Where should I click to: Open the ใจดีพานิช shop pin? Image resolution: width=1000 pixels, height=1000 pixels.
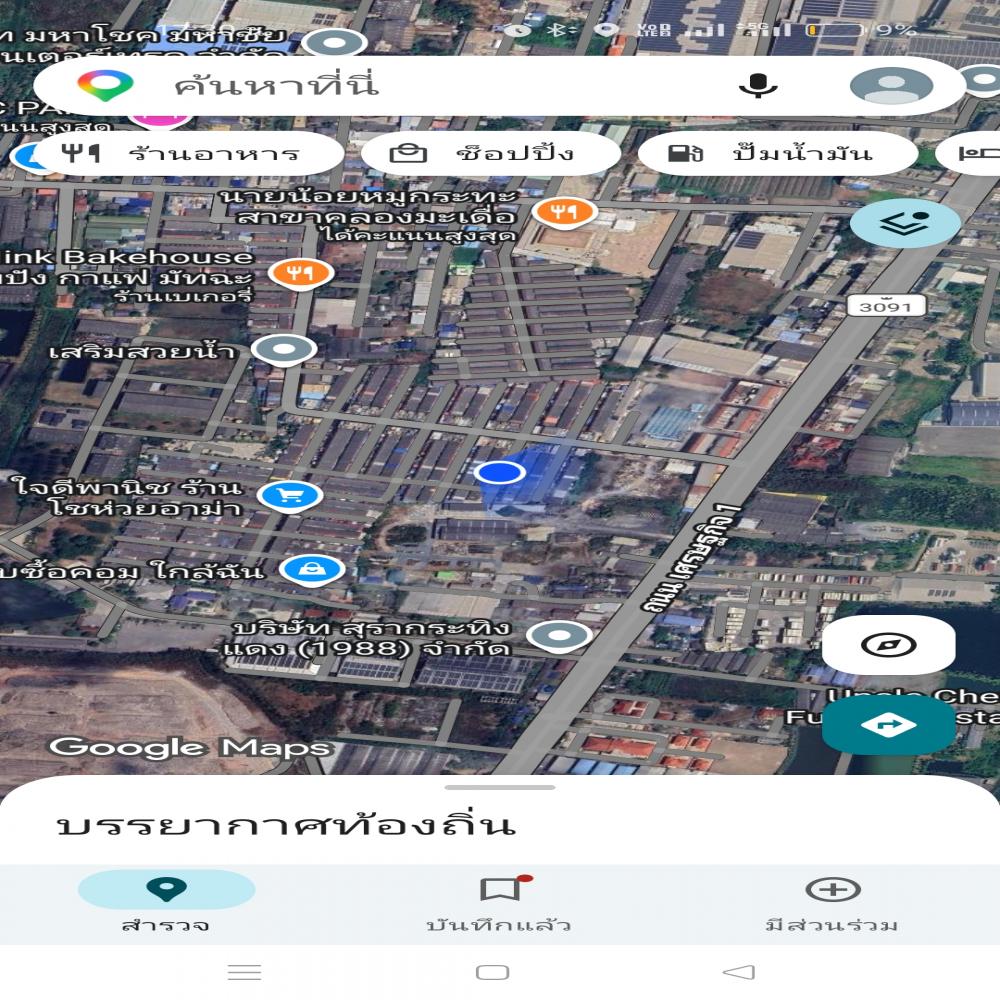[289, 494]
